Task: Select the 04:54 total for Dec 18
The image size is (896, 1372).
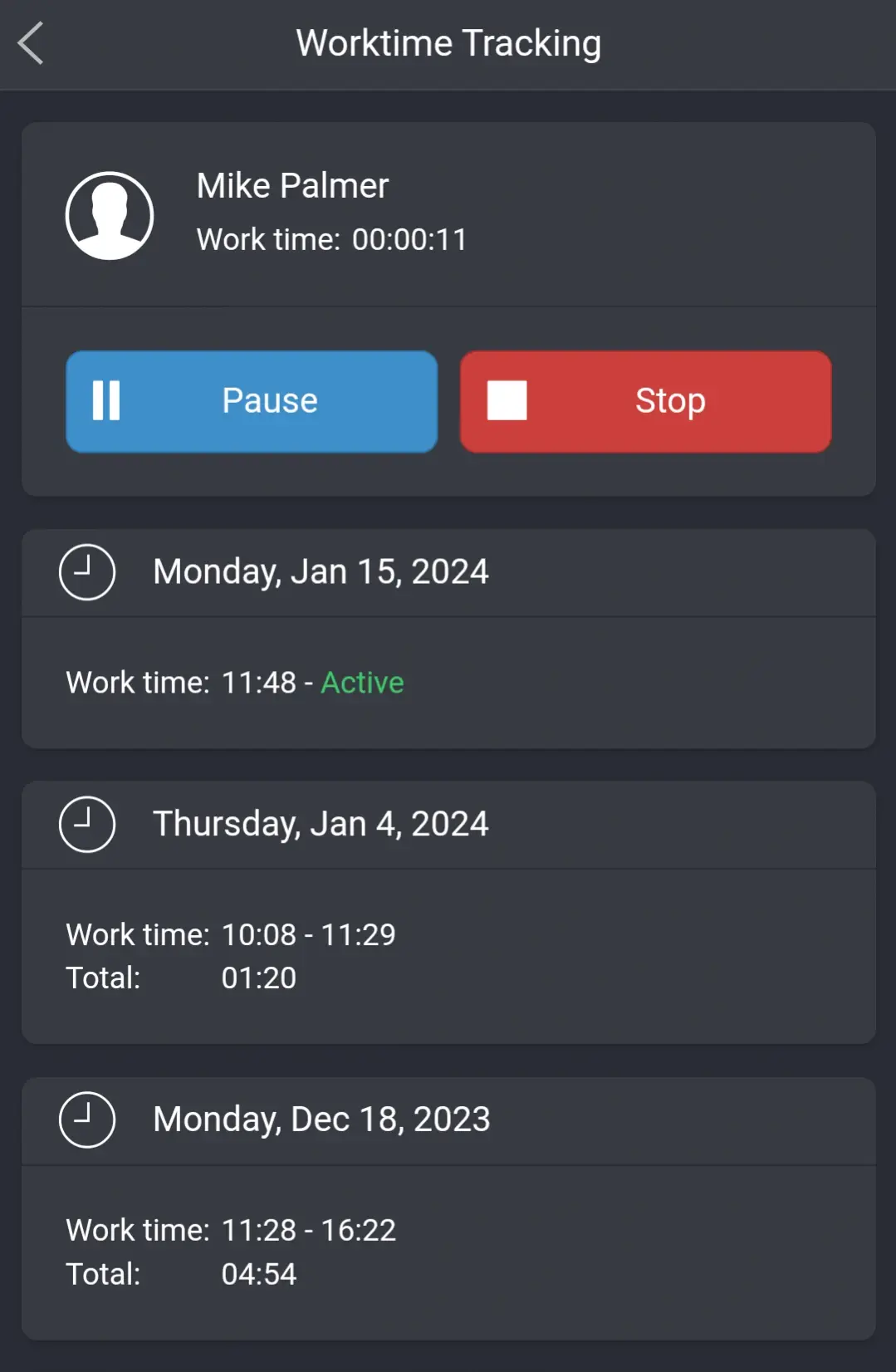Action: point(262,1273)
